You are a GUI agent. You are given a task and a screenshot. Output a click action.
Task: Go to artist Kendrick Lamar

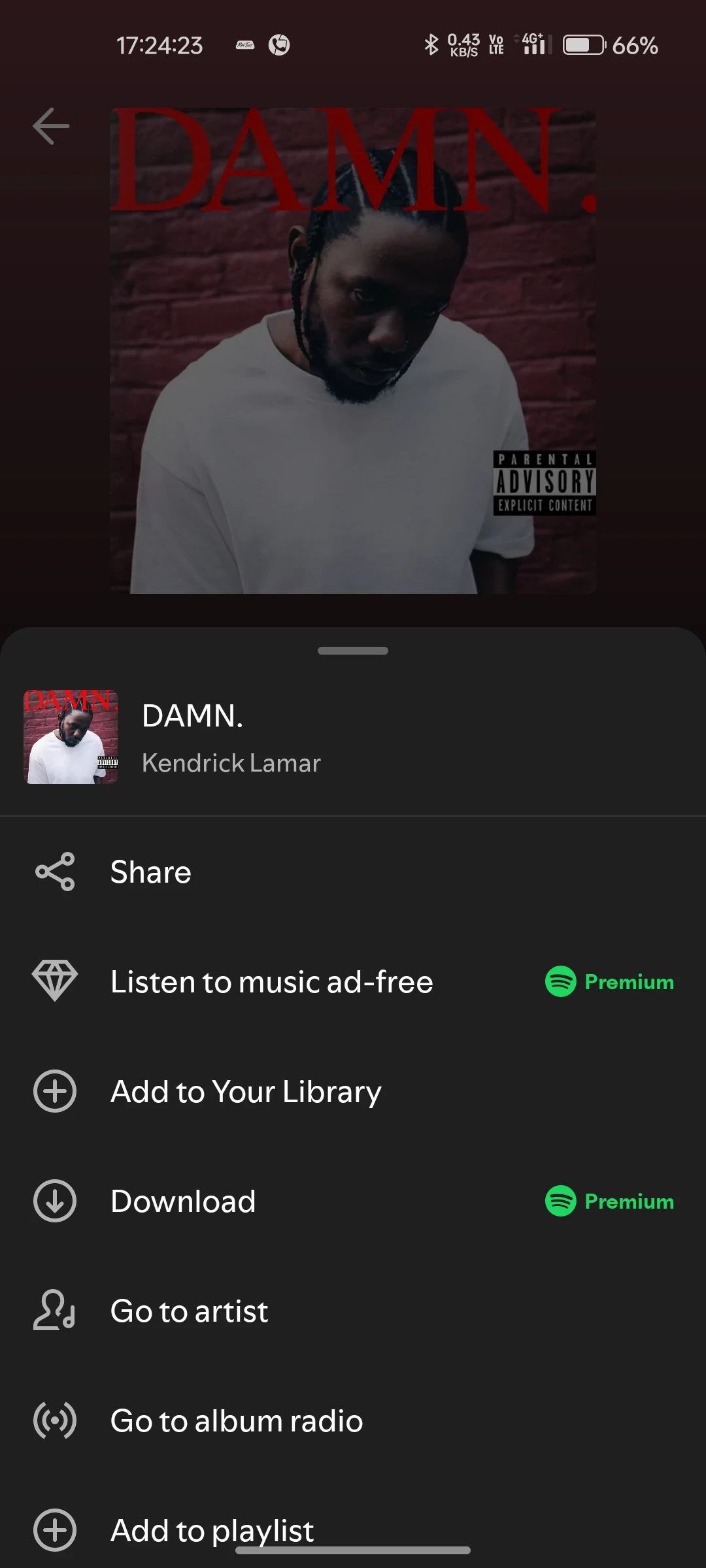[189, 1311]
